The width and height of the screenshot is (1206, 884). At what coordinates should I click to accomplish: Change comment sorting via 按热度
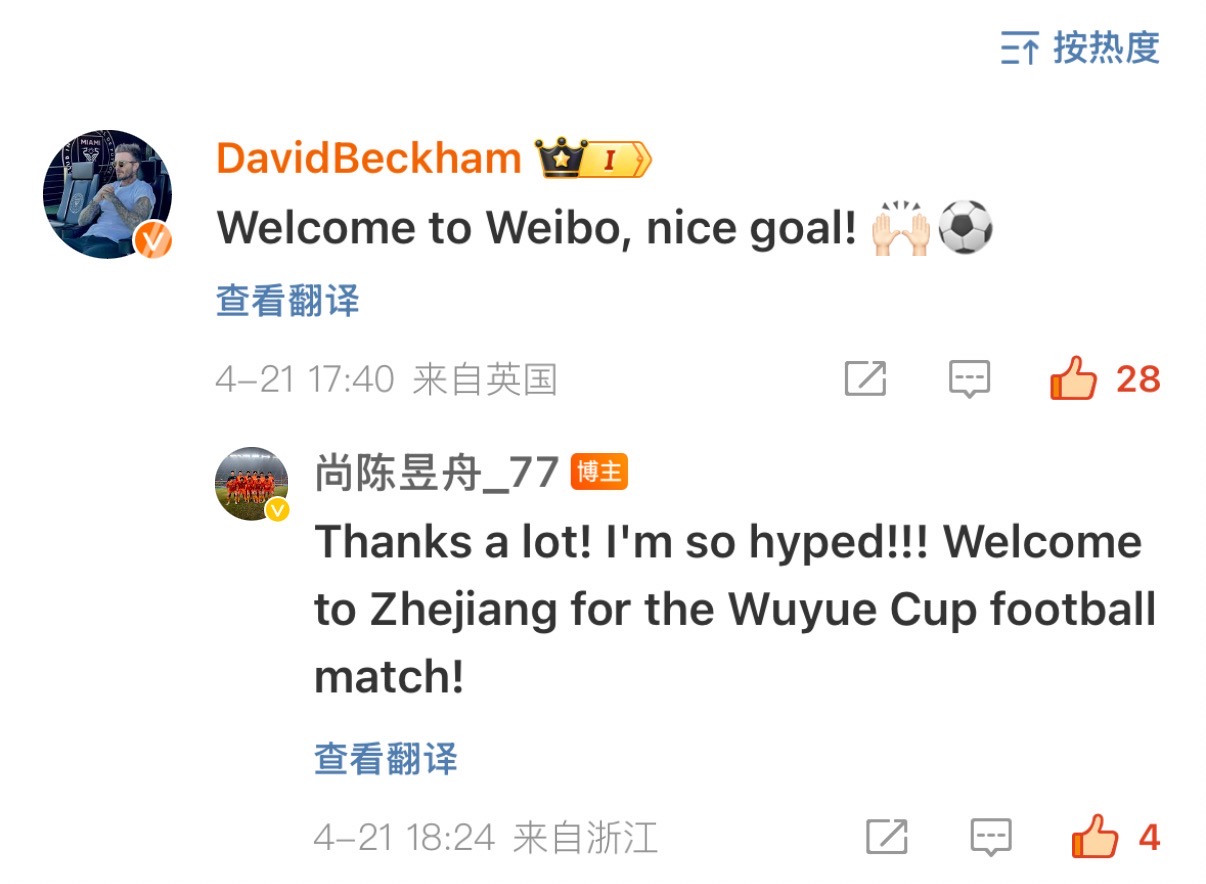tap(1080, 48)
